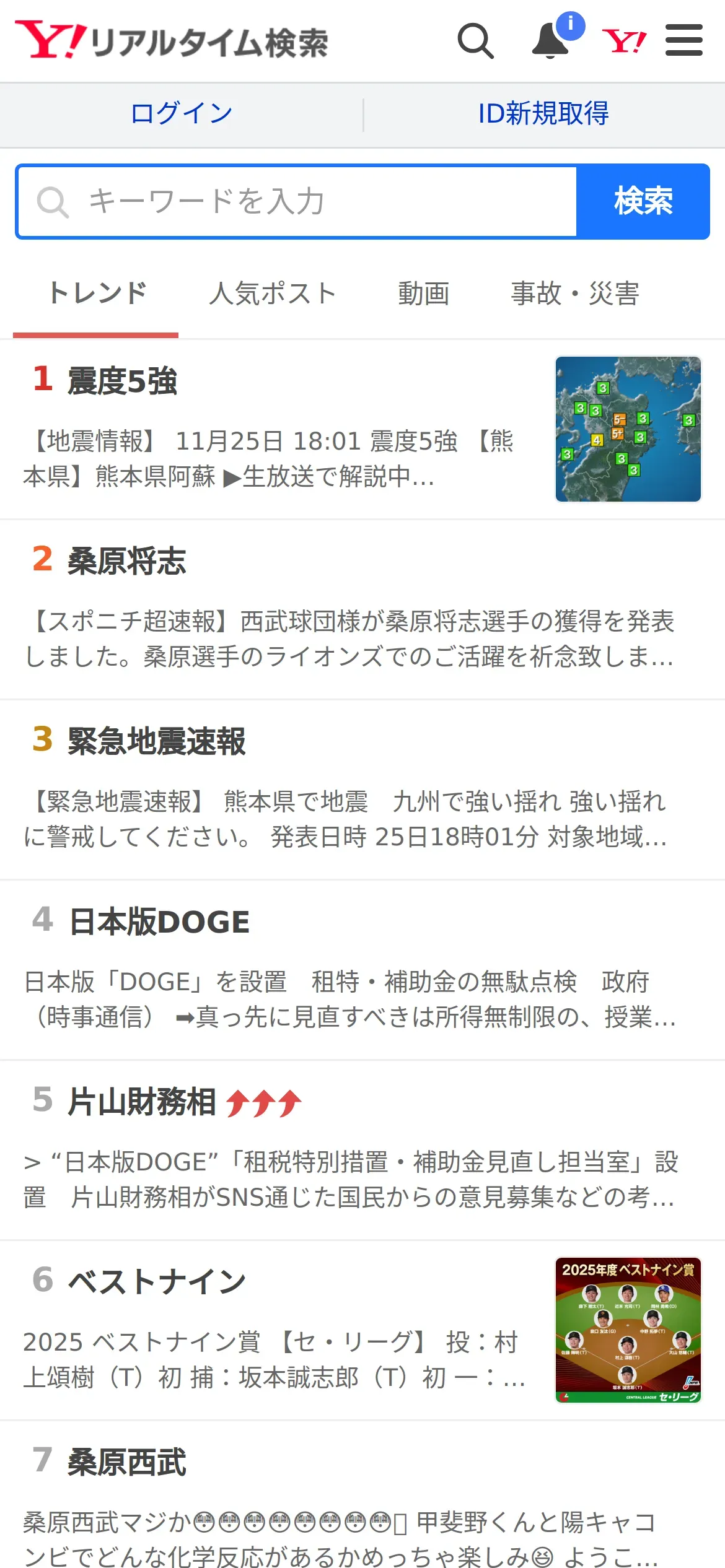The width and height of the screenshot is (725, 1568).
Task: Switch to the 動画 tab
Action: tap(424, 294)
